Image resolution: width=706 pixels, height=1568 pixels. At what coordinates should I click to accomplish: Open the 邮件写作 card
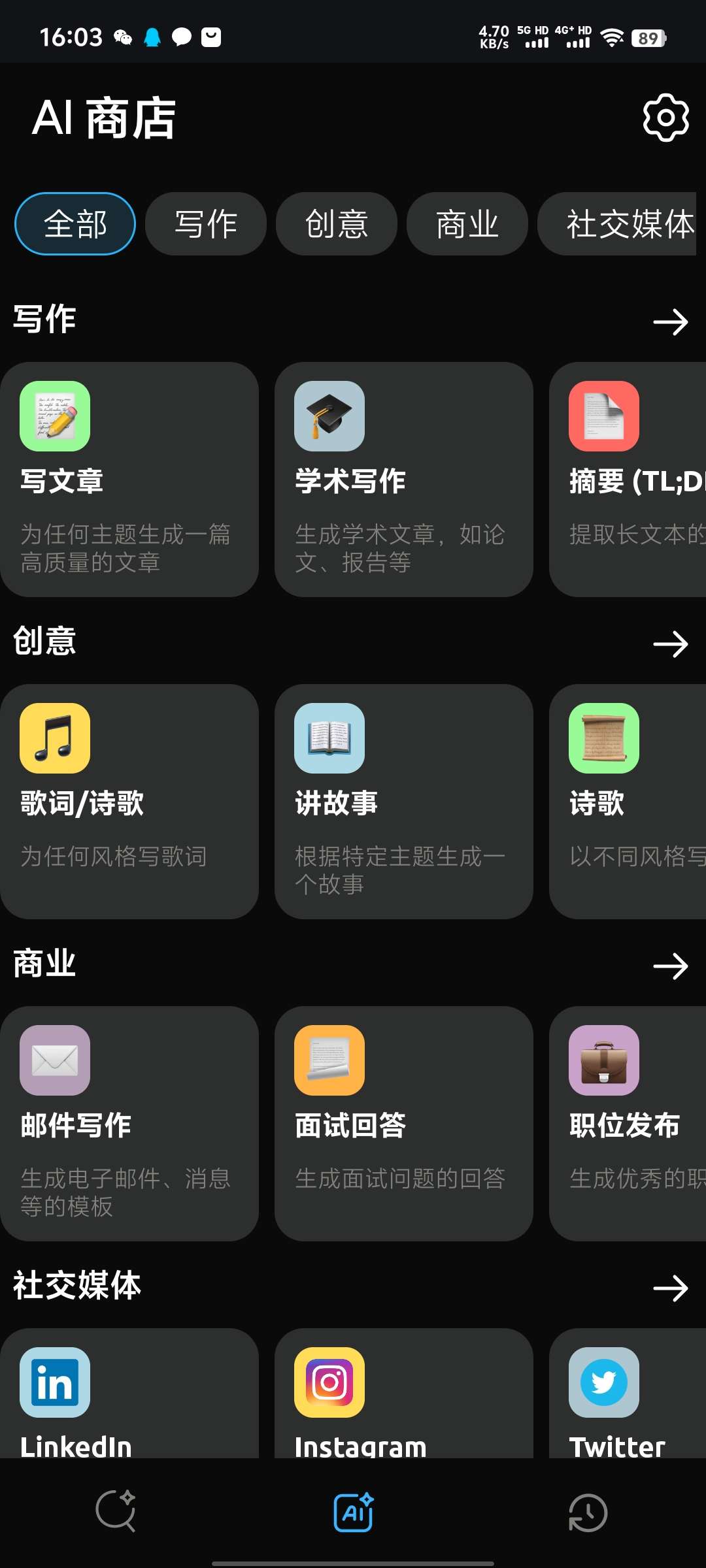129,1124
